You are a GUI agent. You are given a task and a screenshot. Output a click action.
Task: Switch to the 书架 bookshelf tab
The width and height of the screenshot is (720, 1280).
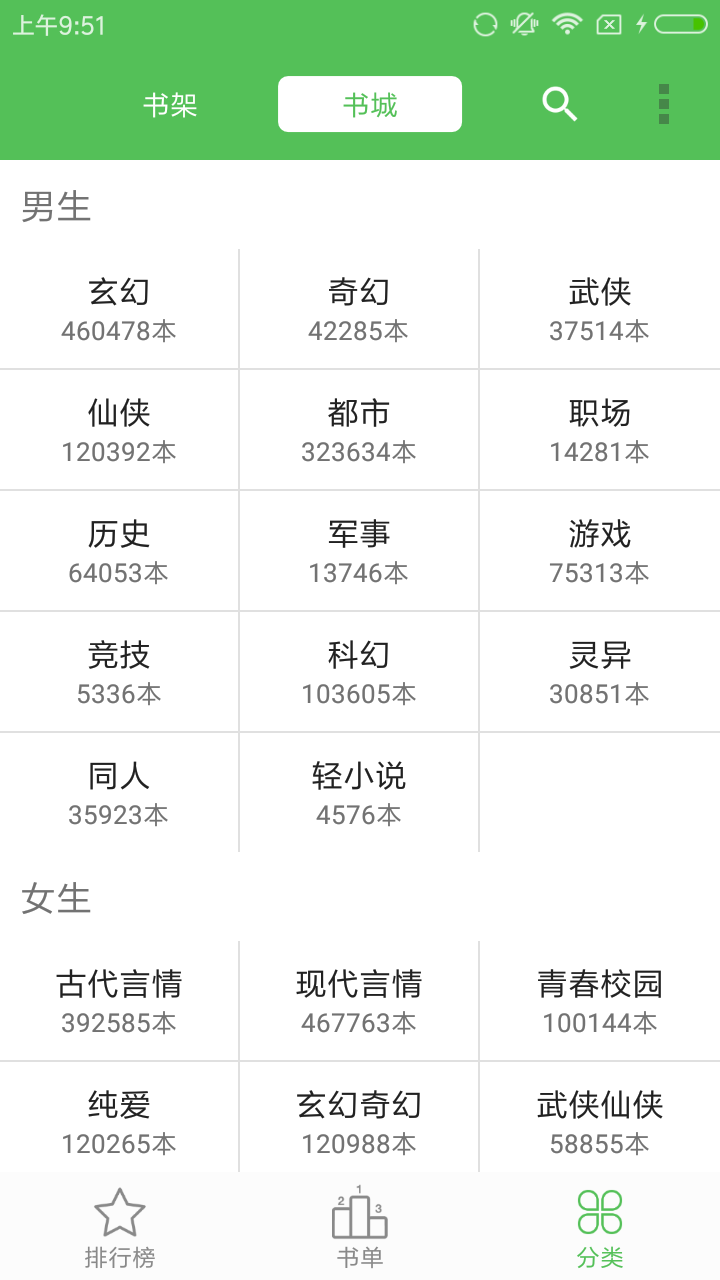pyautogui.click(x=170, y=103)
